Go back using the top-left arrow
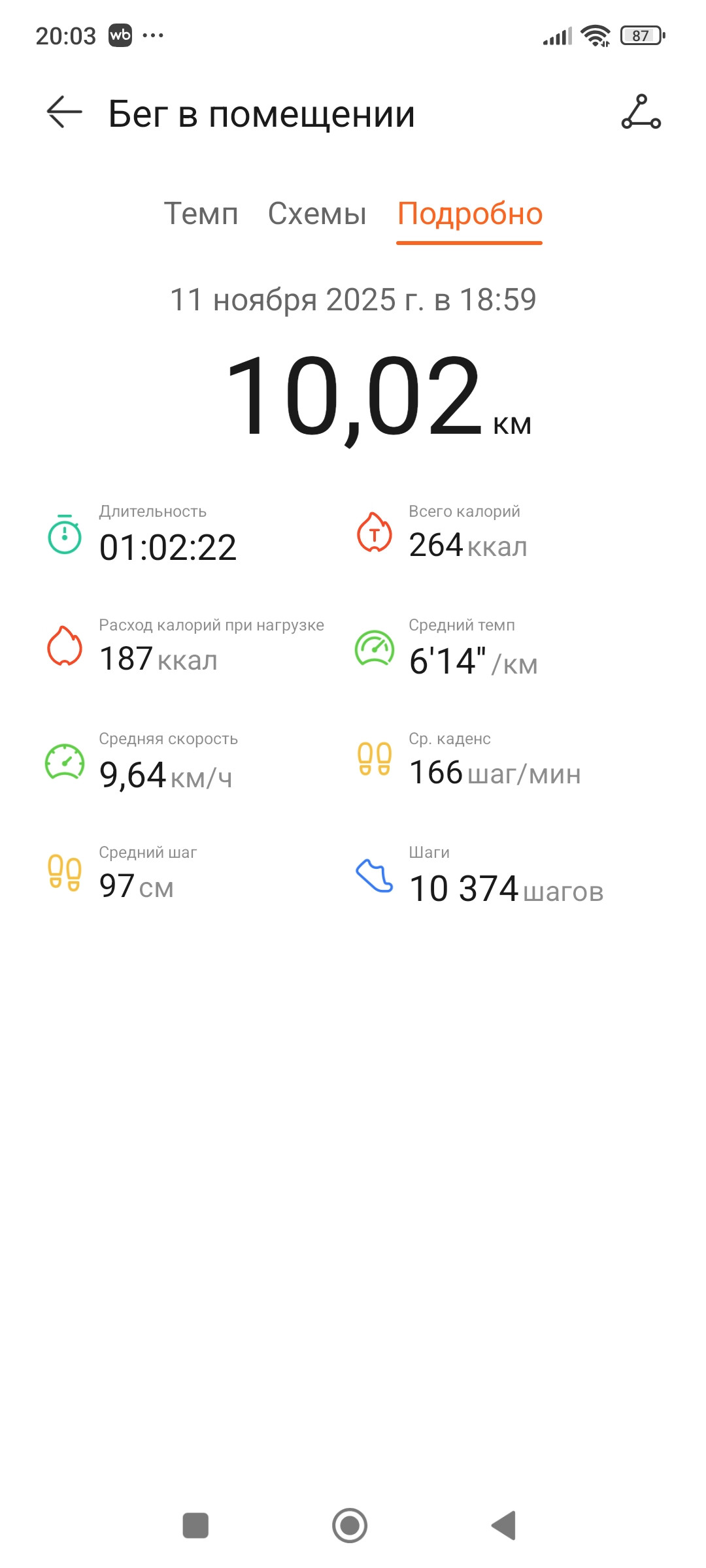This screenshot has width=706, height=1568. 64,112
